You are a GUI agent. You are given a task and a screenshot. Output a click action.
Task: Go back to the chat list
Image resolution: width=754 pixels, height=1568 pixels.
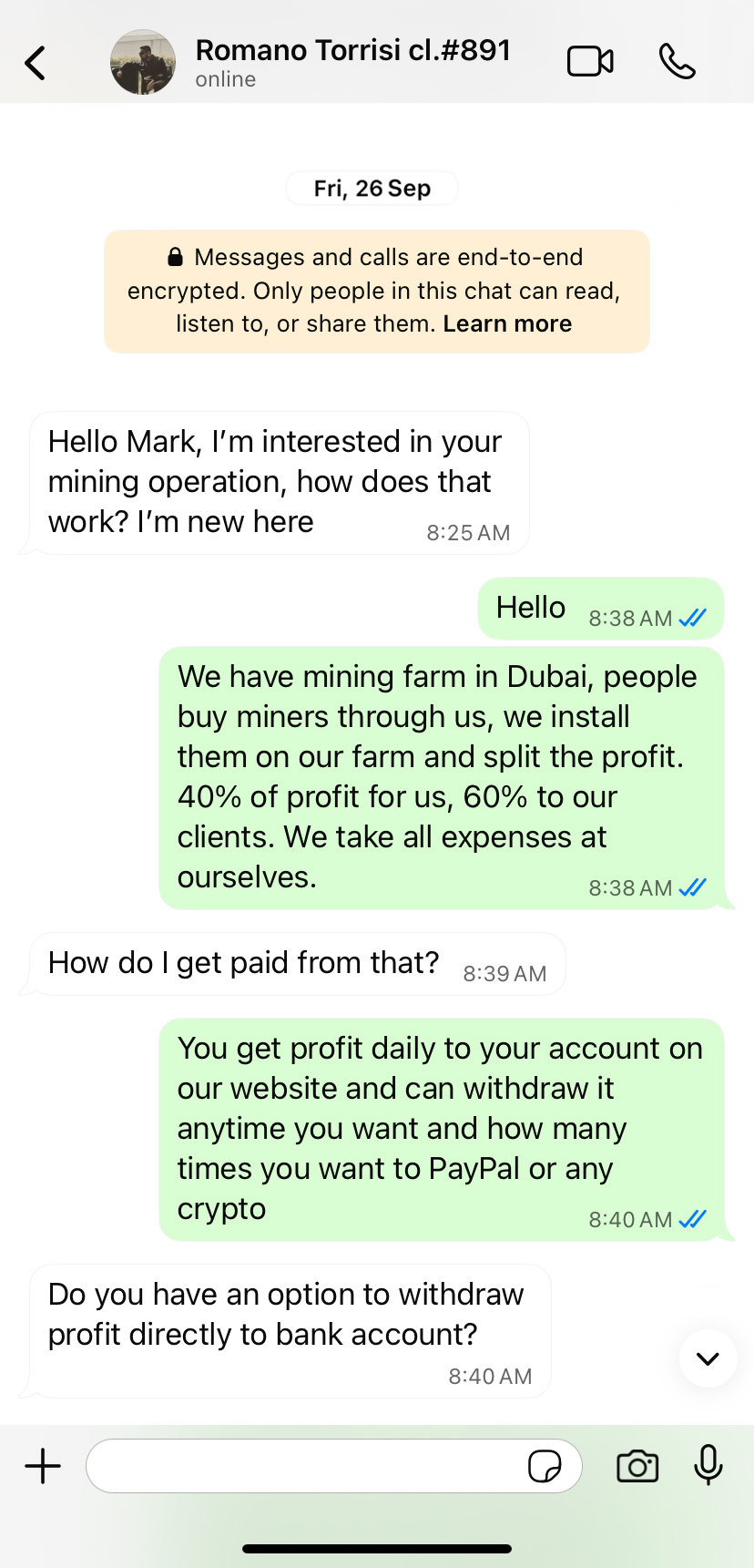[35, 63]
